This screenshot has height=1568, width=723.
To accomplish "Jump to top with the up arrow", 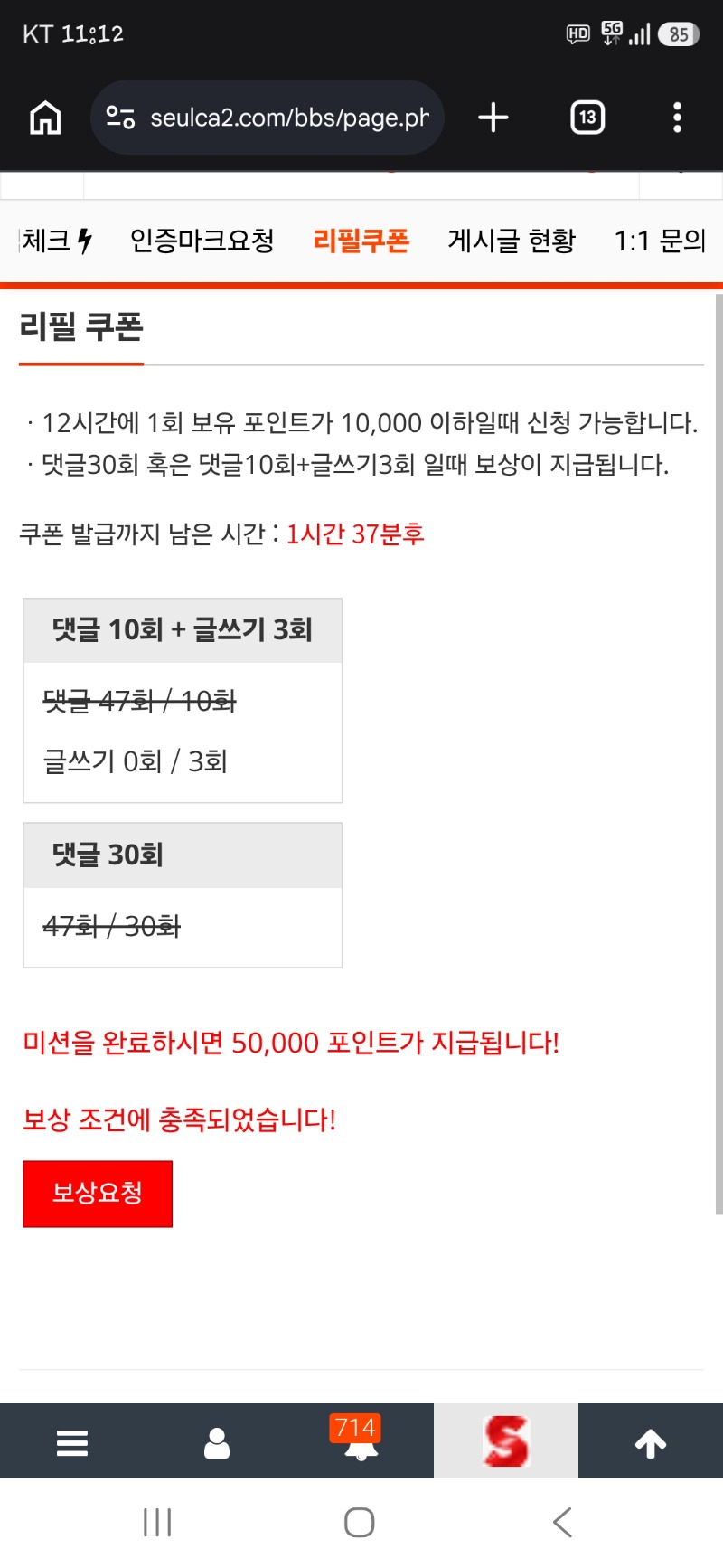I will [651, 1442].
